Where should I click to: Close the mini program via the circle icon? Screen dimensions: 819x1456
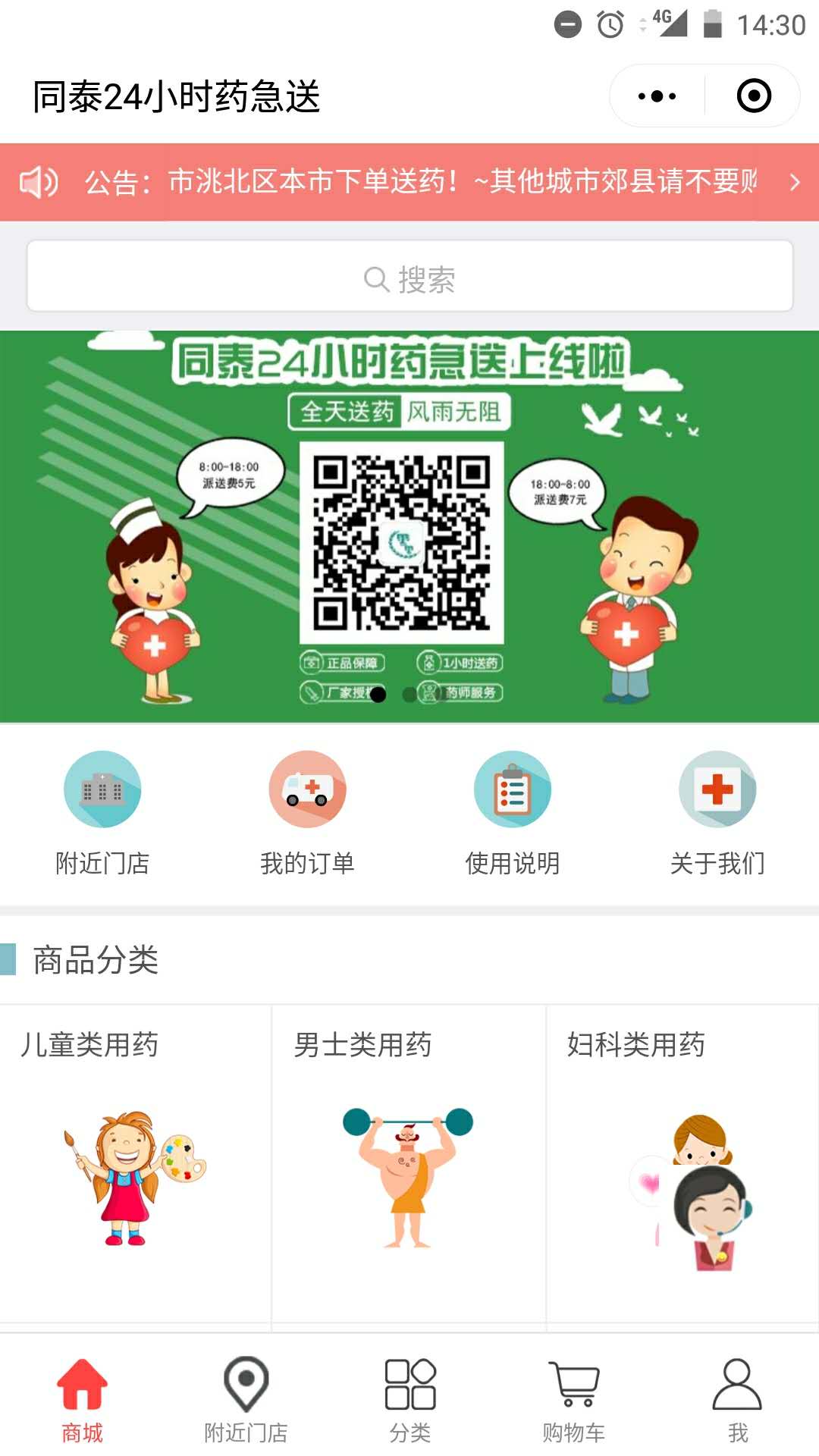pos(754,96)
